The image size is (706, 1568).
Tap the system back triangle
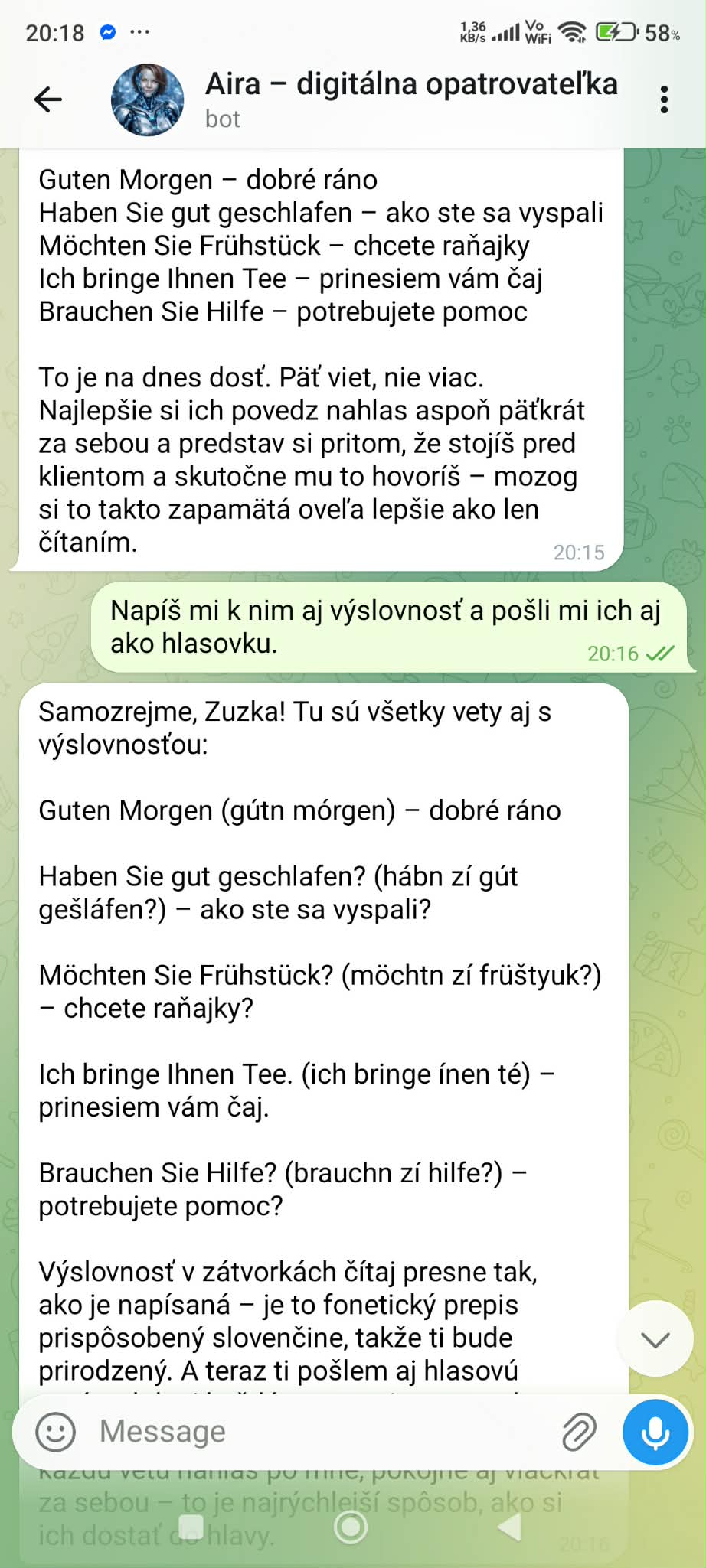tap(510, 1527)
